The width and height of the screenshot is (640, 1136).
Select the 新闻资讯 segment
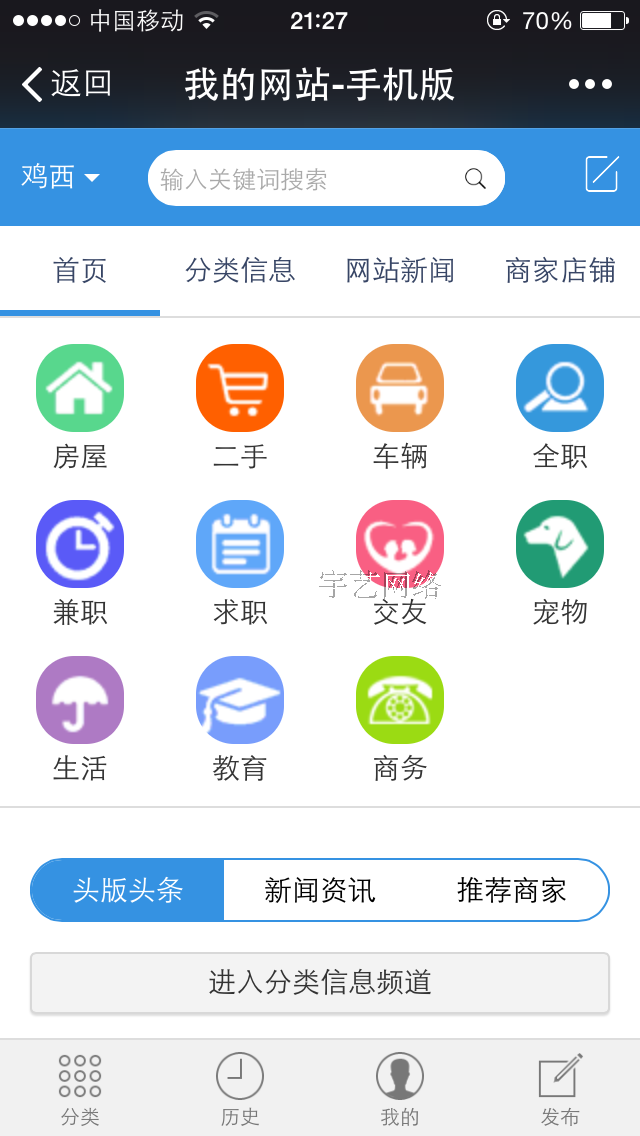pos(320,890)
